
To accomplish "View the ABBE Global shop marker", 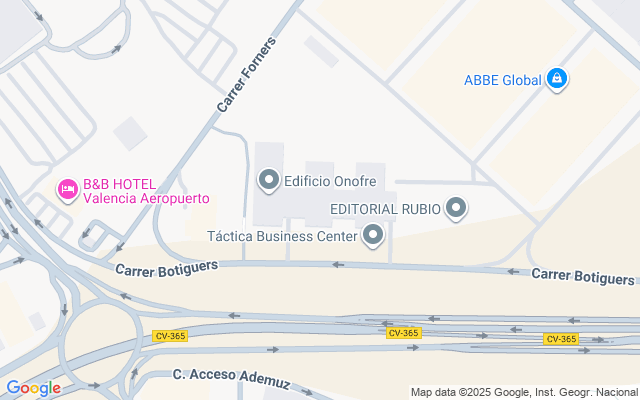I will pyautogui.click(x=557, y=79).
